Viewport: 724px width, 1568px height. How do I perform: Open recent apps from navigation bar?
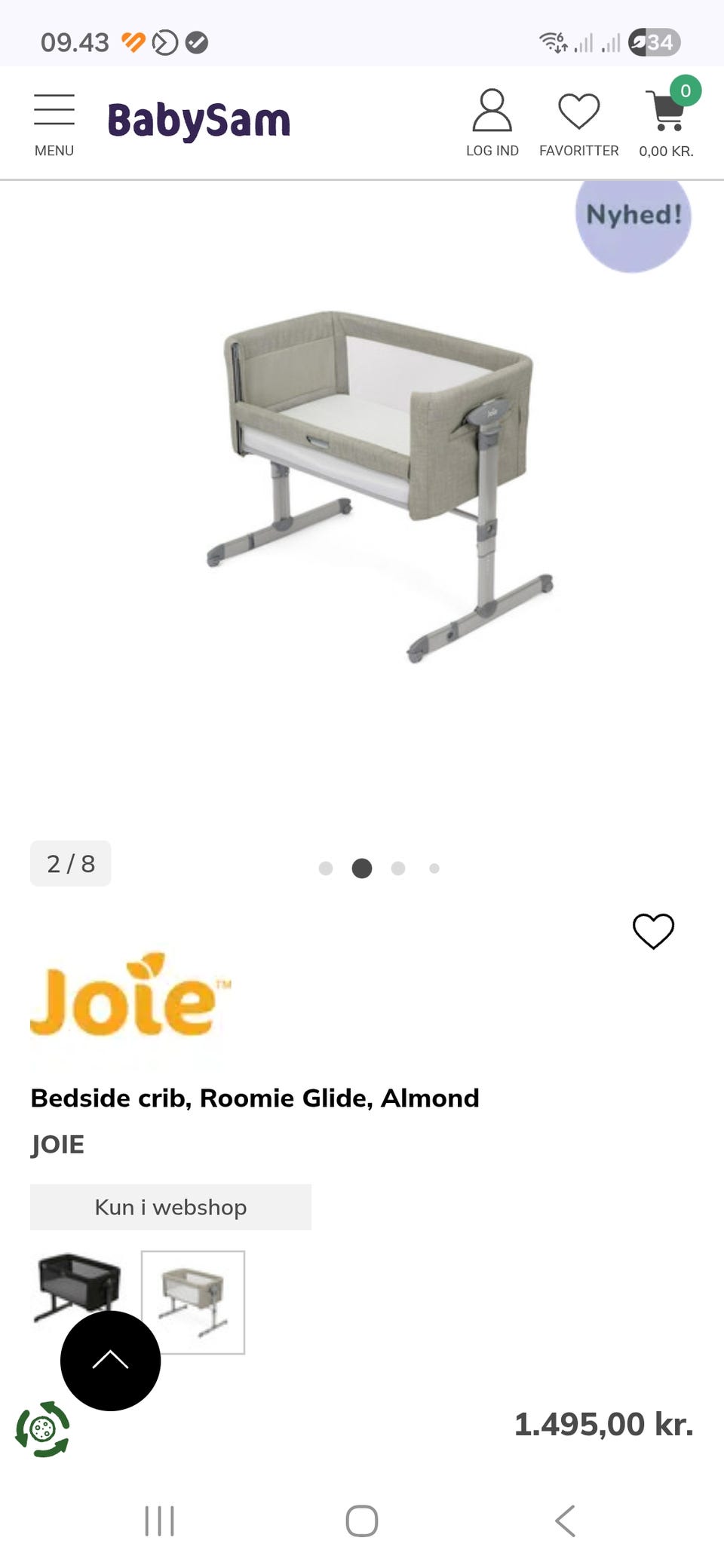(161, 1521)
